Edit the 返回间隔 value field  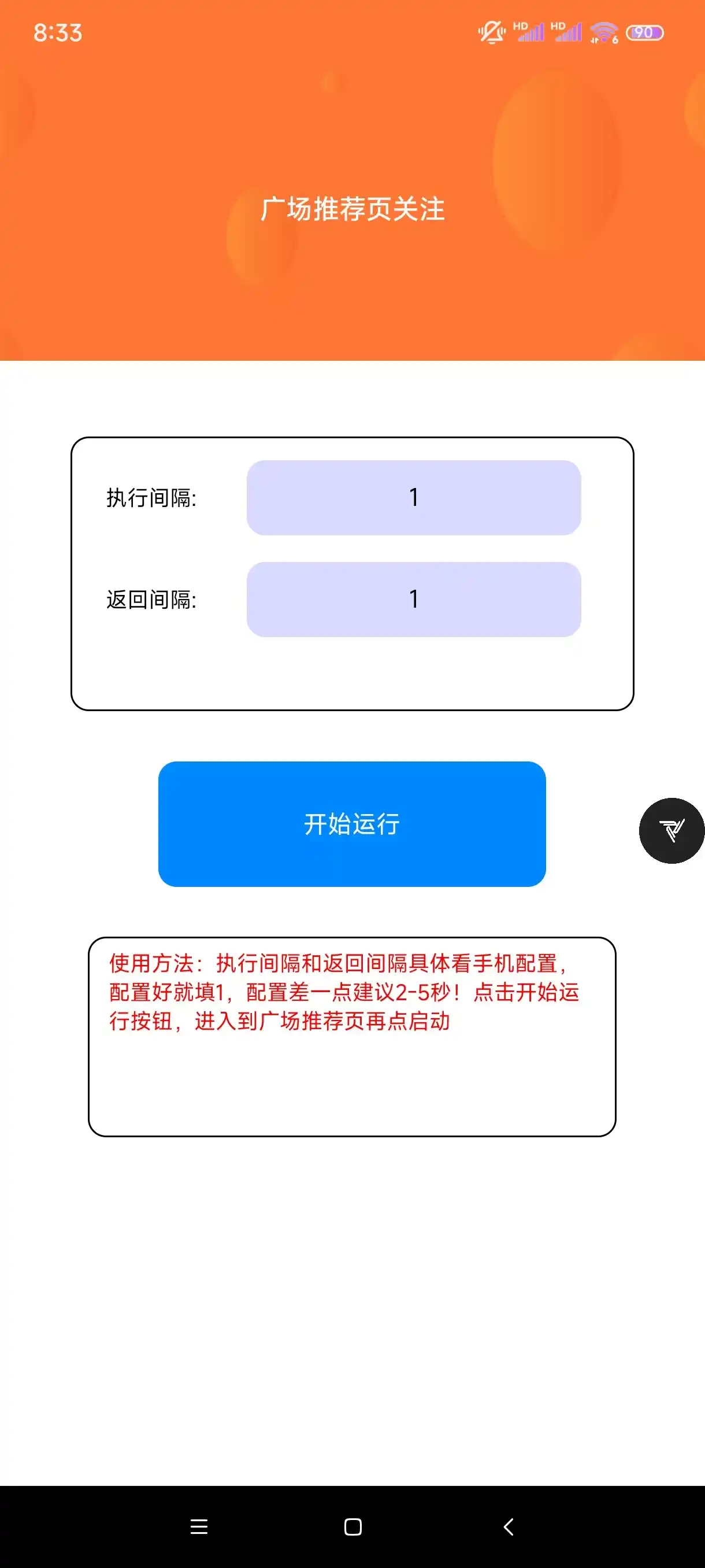click(x=414, y=599)
